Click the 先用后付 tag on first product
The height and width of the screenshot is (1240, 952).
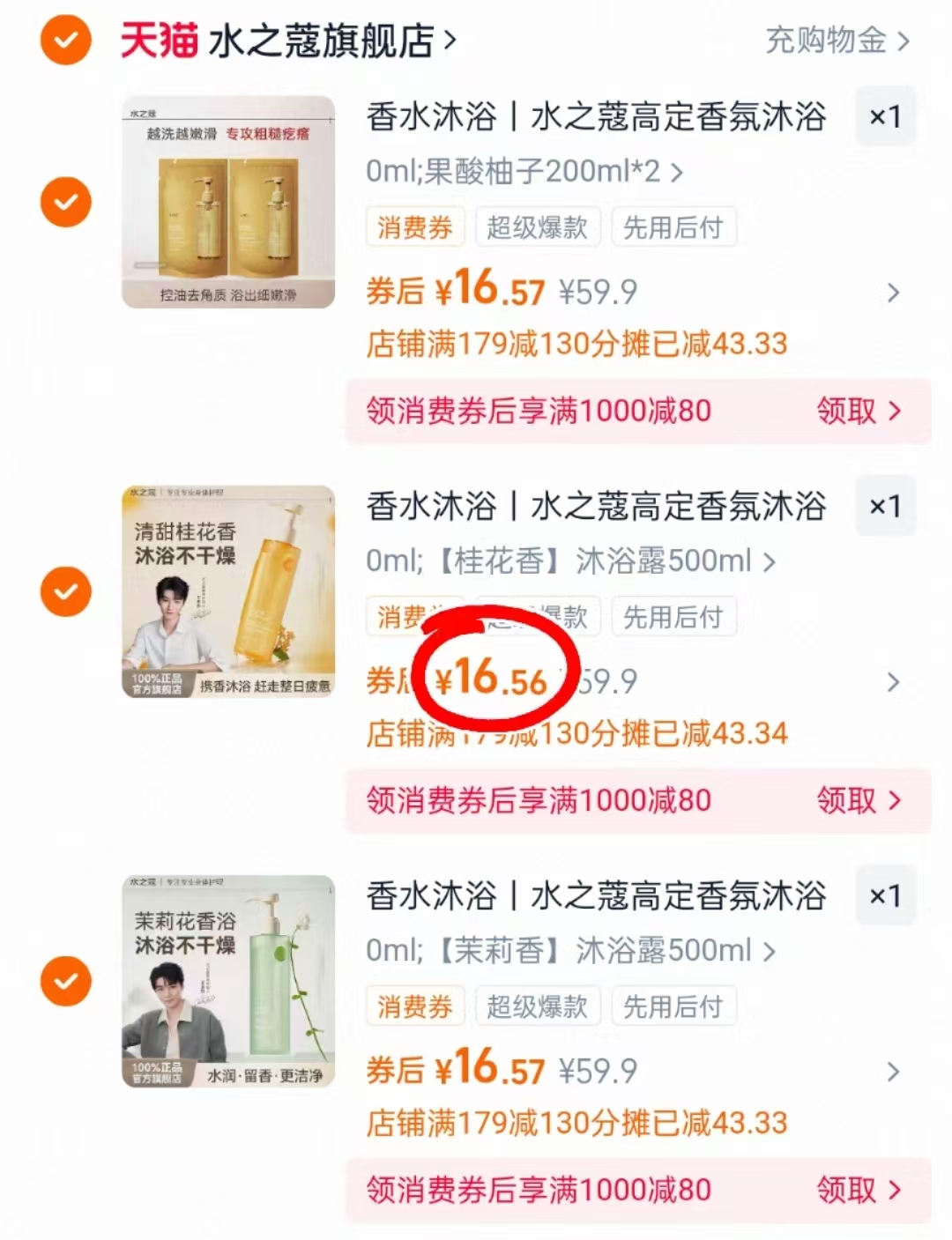pos(674,227)
